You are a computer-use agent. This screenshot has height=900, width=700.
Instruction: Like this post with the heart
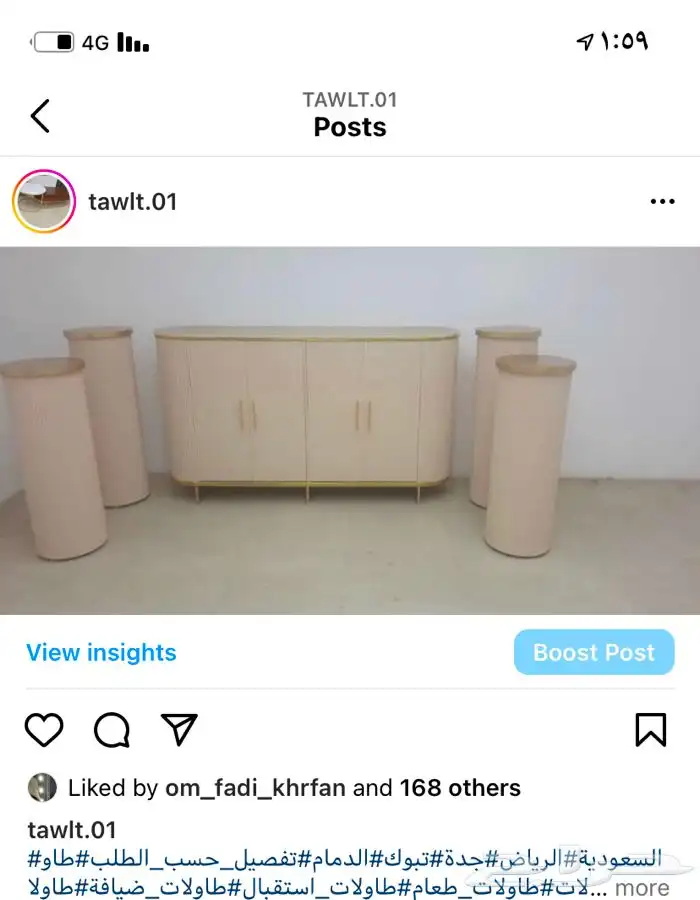pos(43,730)
